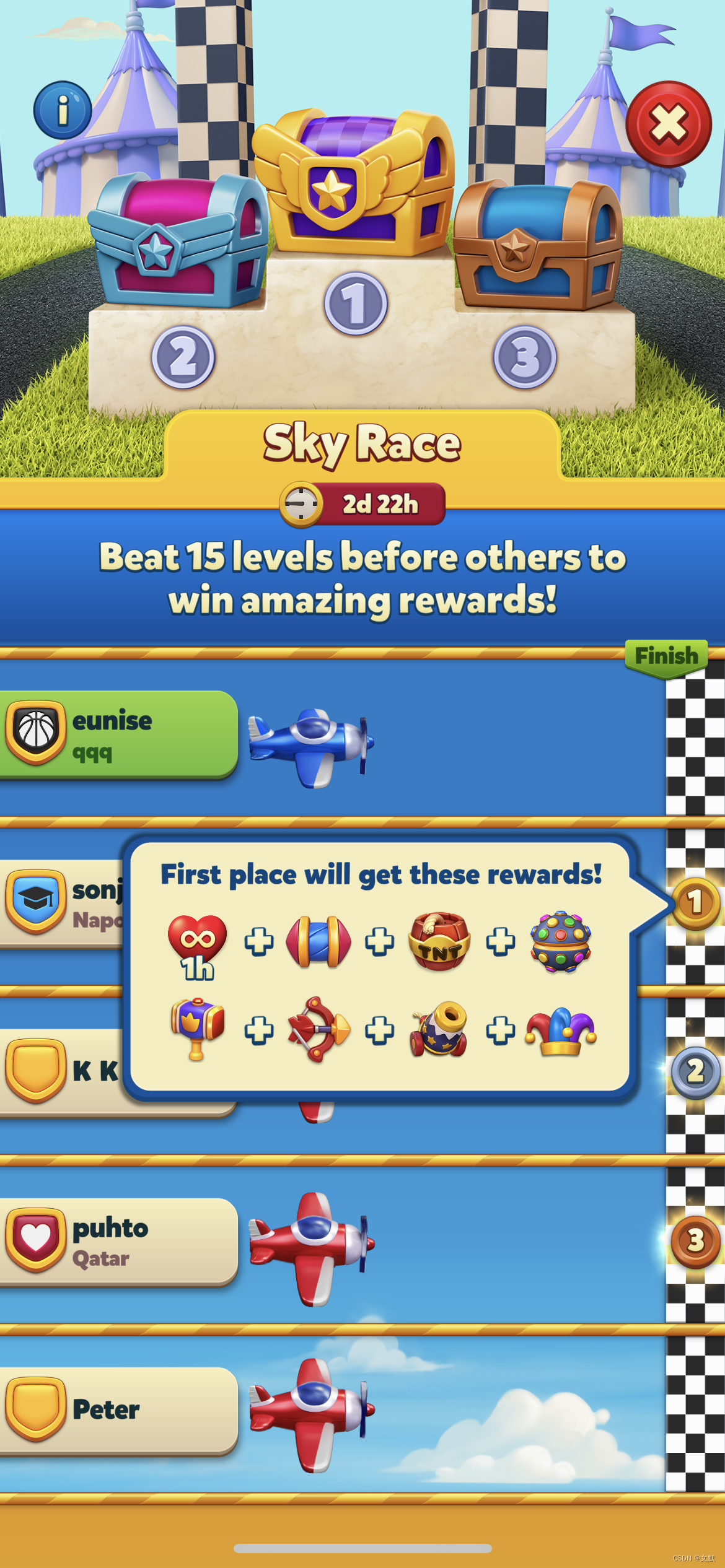
Task: Close the Sky Race screen
Action: (x=669, y=124)
